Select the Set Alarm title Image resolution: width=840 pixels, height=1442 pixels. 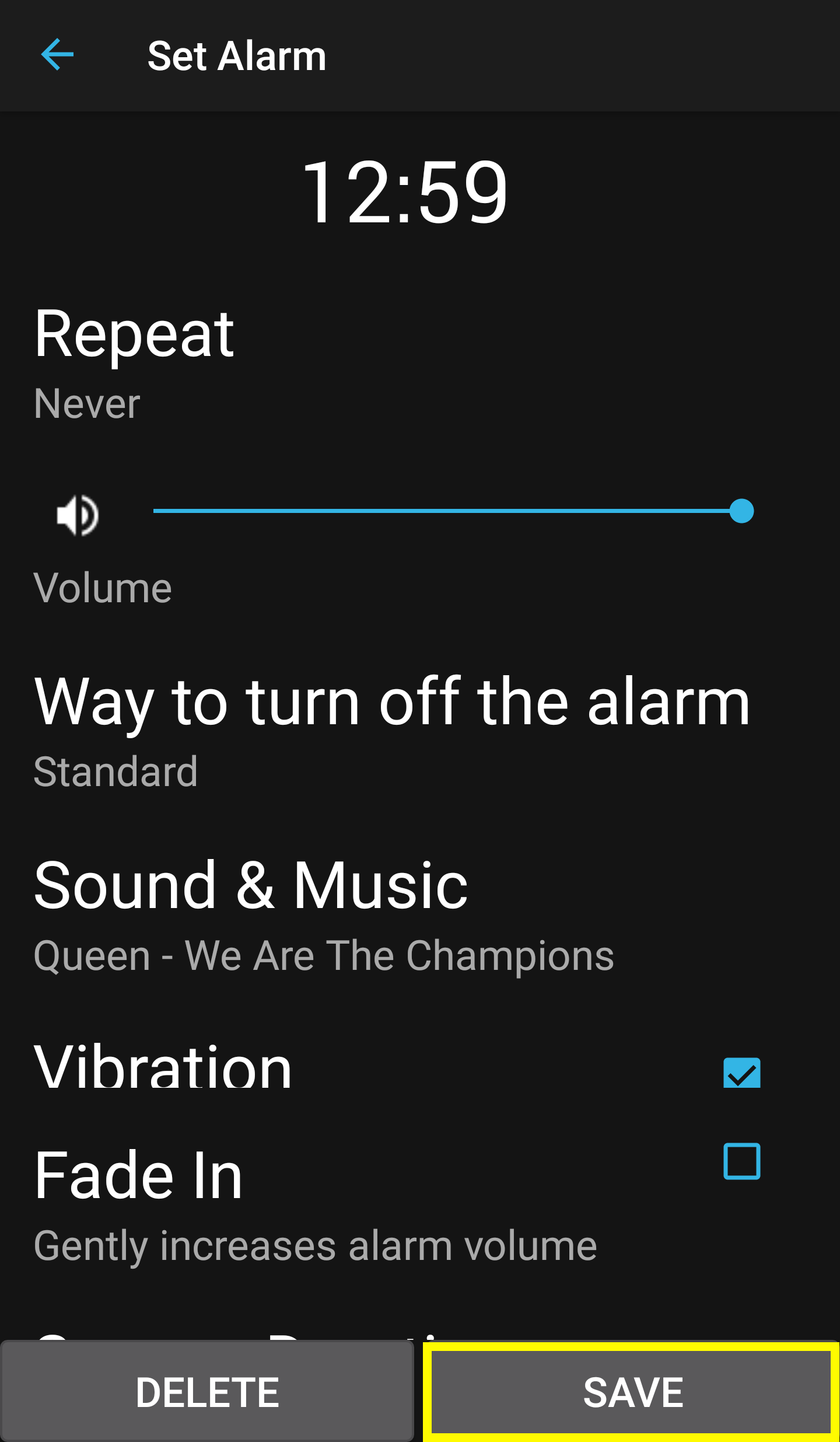[x=236, y=56]
